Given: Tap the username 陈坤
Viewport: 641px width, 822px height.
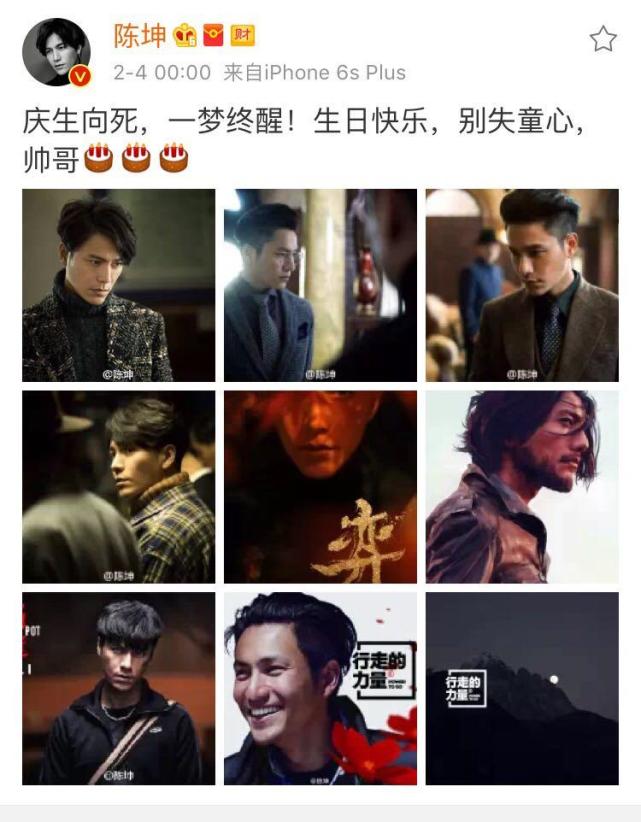Looking at the screenshot, I should point(138,36).
